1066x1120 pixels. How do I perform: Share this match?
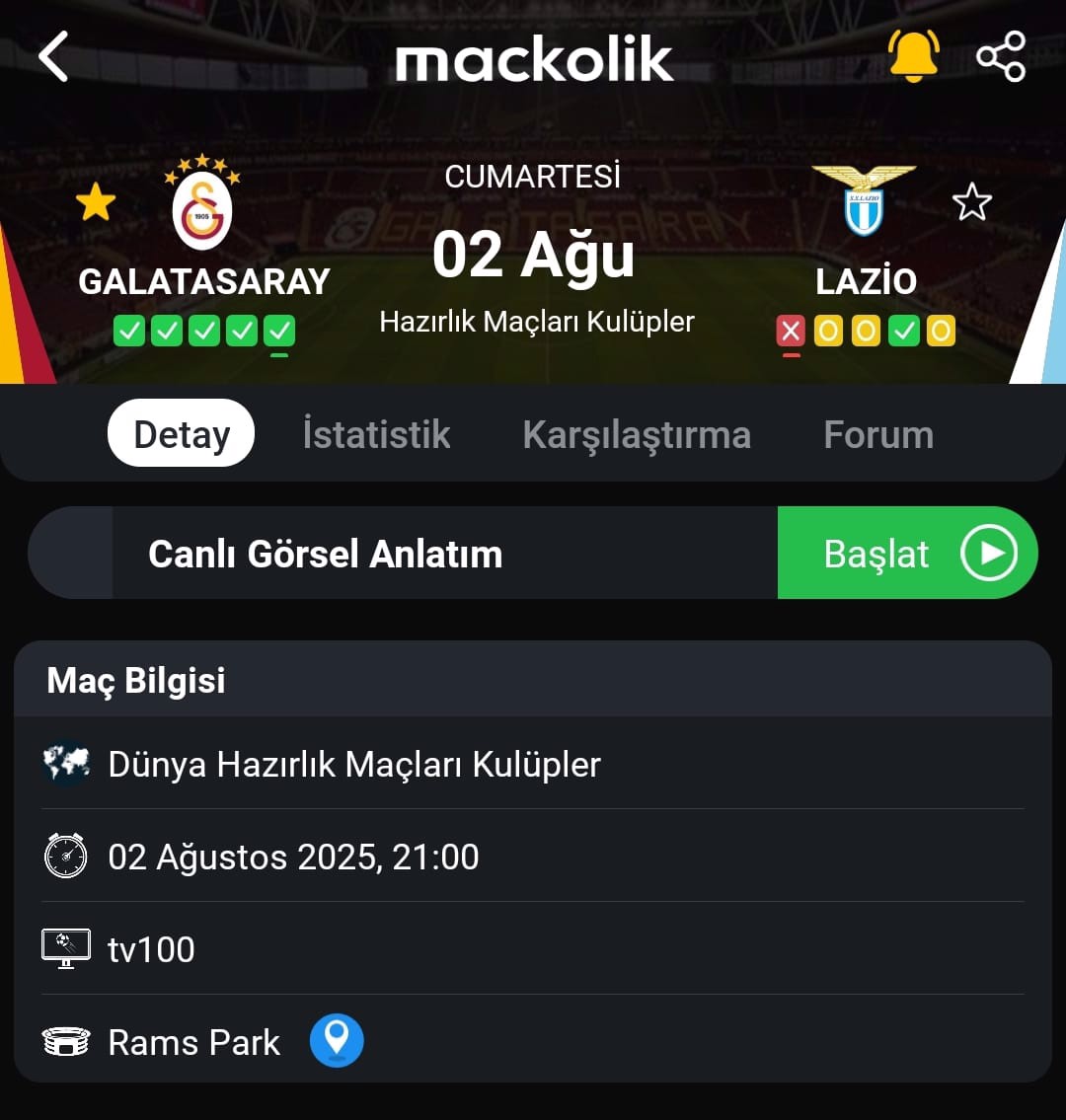tap(1001, 57)
